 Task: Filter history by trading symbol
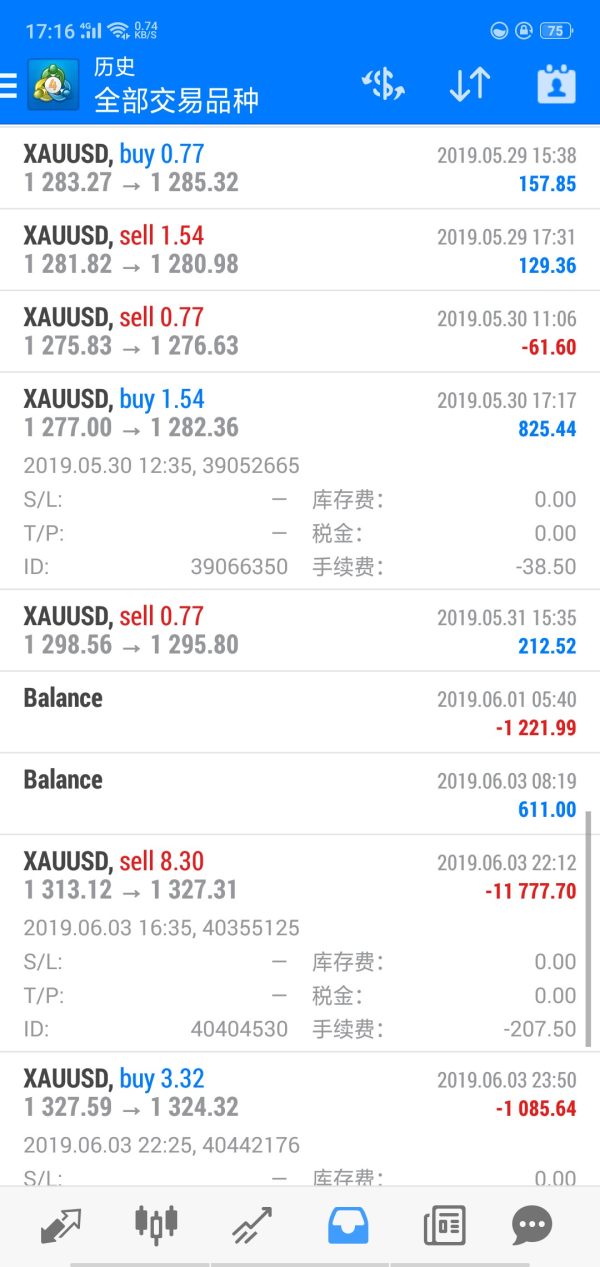point(383,86)
